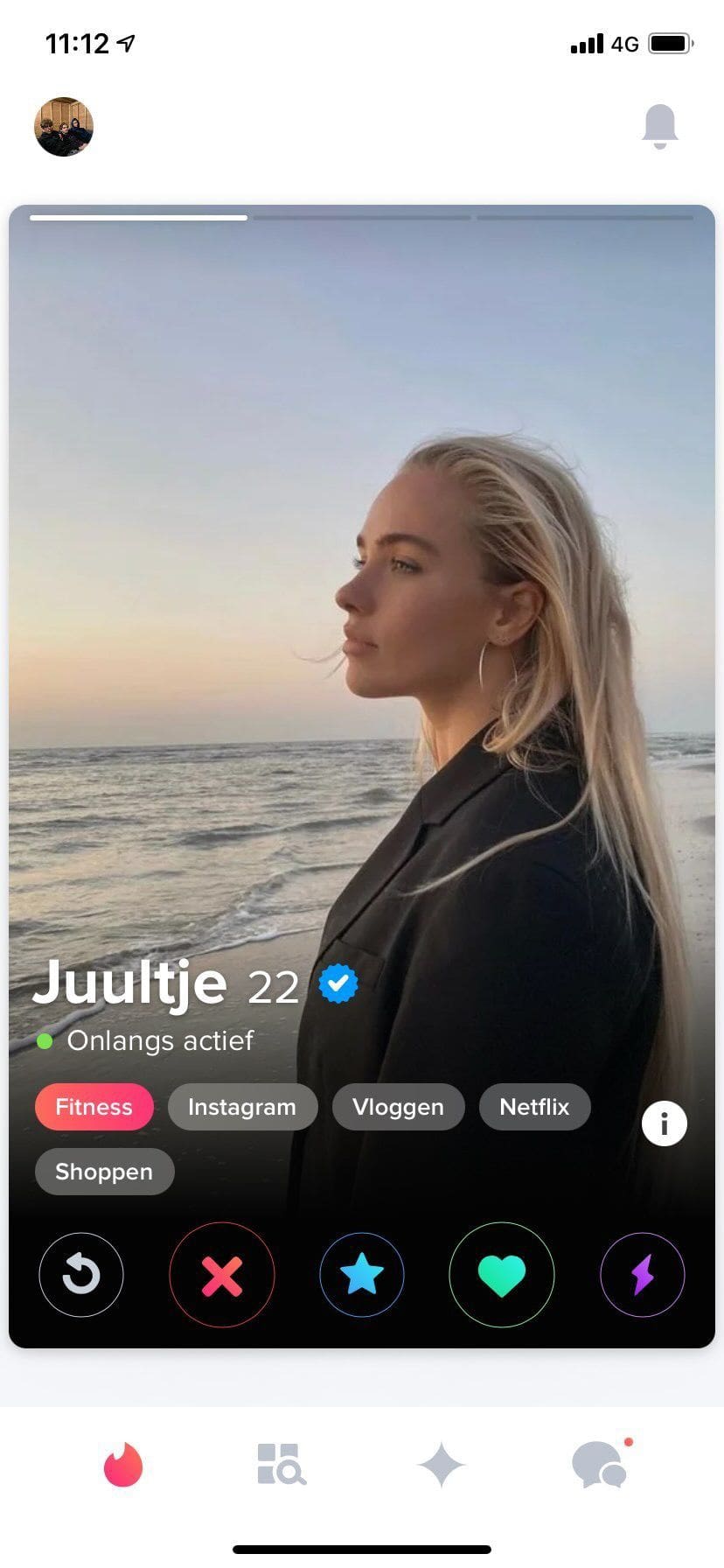The image size is (724, 1568).
Task: Activate the purple Boost lightning bolt
Action: point(643,1274)
